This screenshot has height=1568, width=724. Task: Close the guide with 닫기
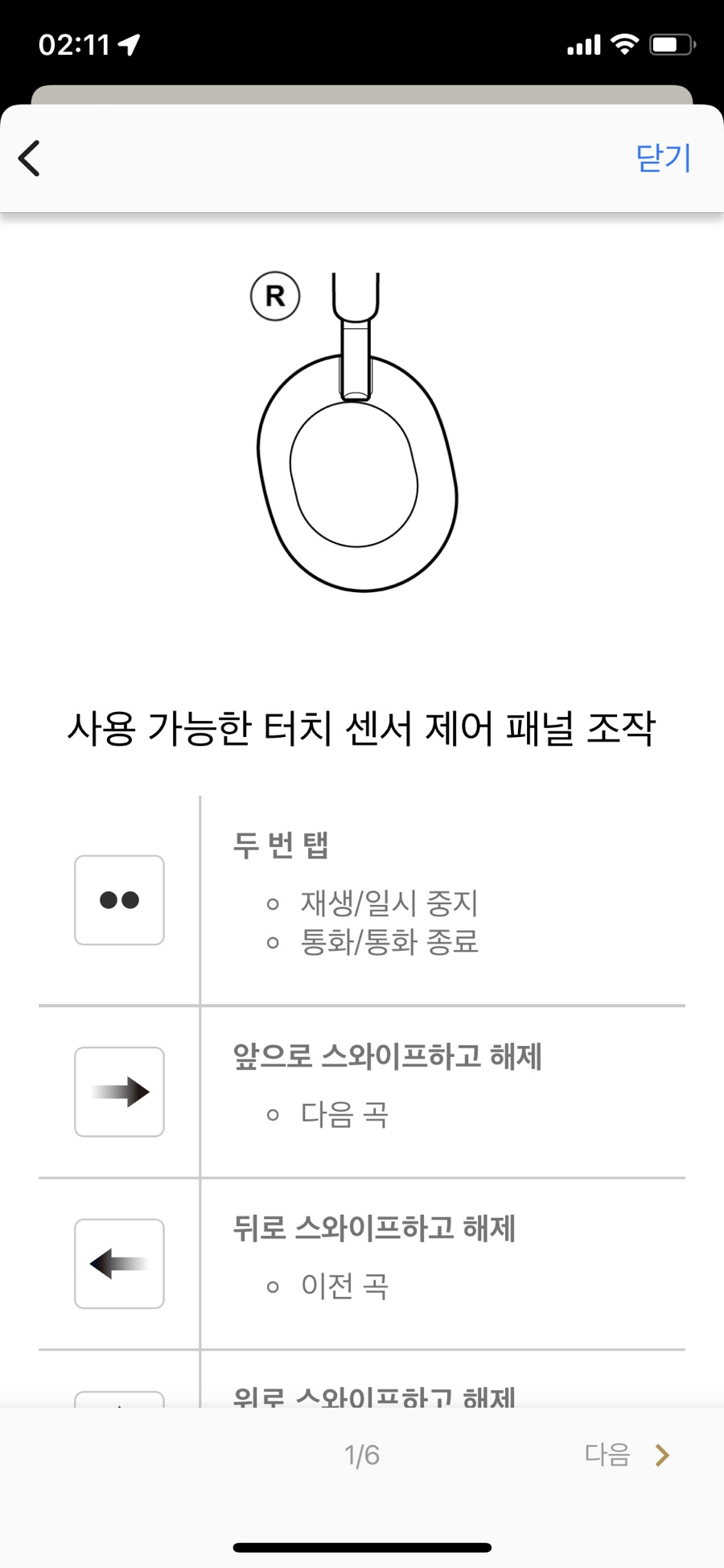(x=663, y=158)
